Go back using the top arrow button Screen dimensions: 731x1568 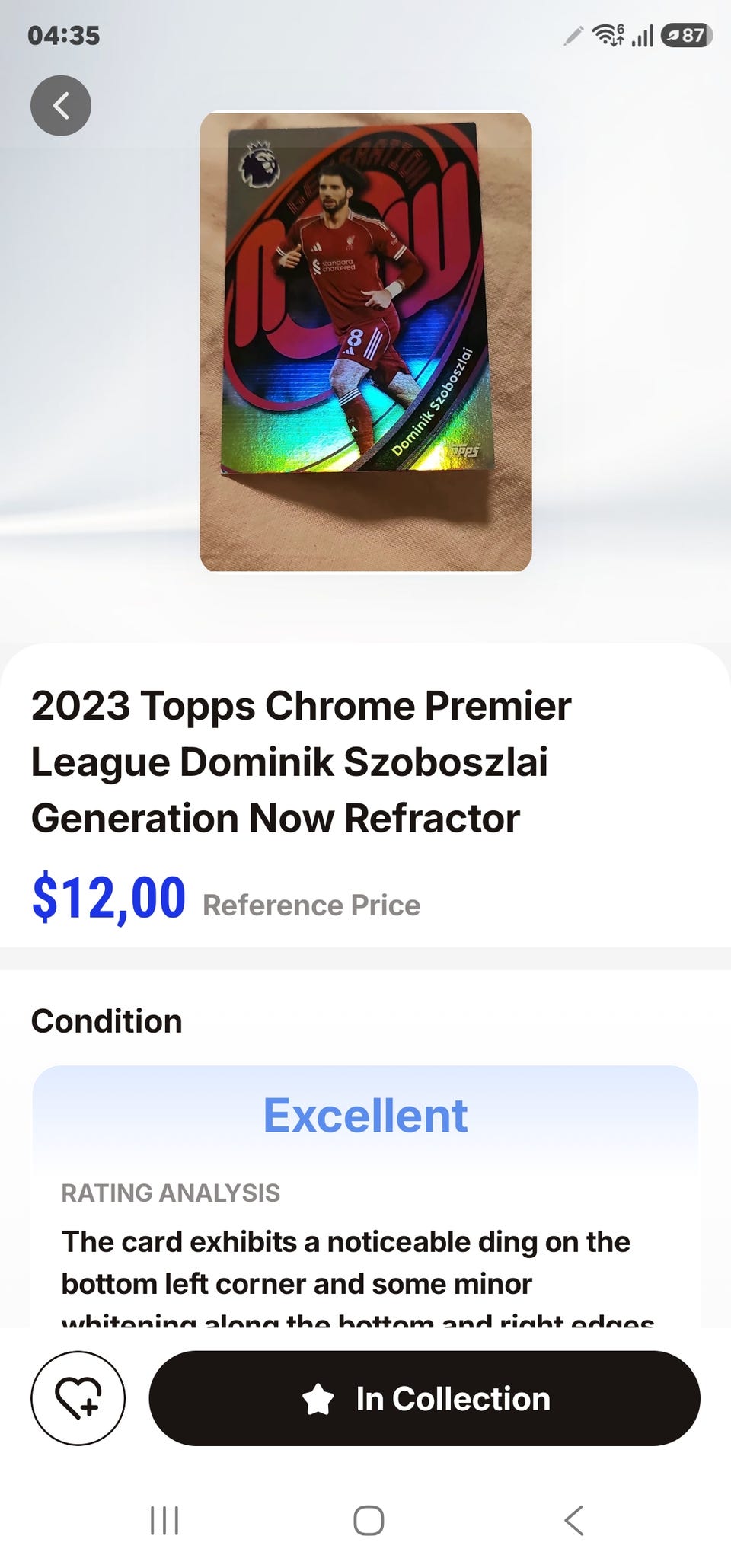tap(61, 106)
